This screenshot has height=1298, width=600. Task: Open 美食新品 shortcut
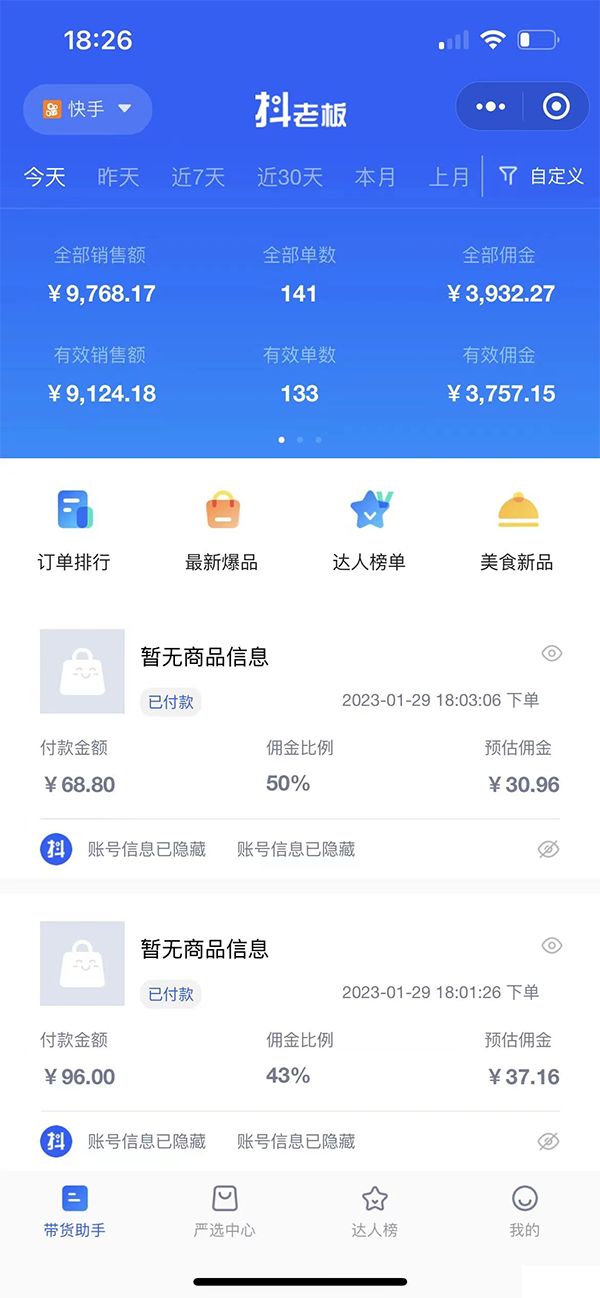517,532
